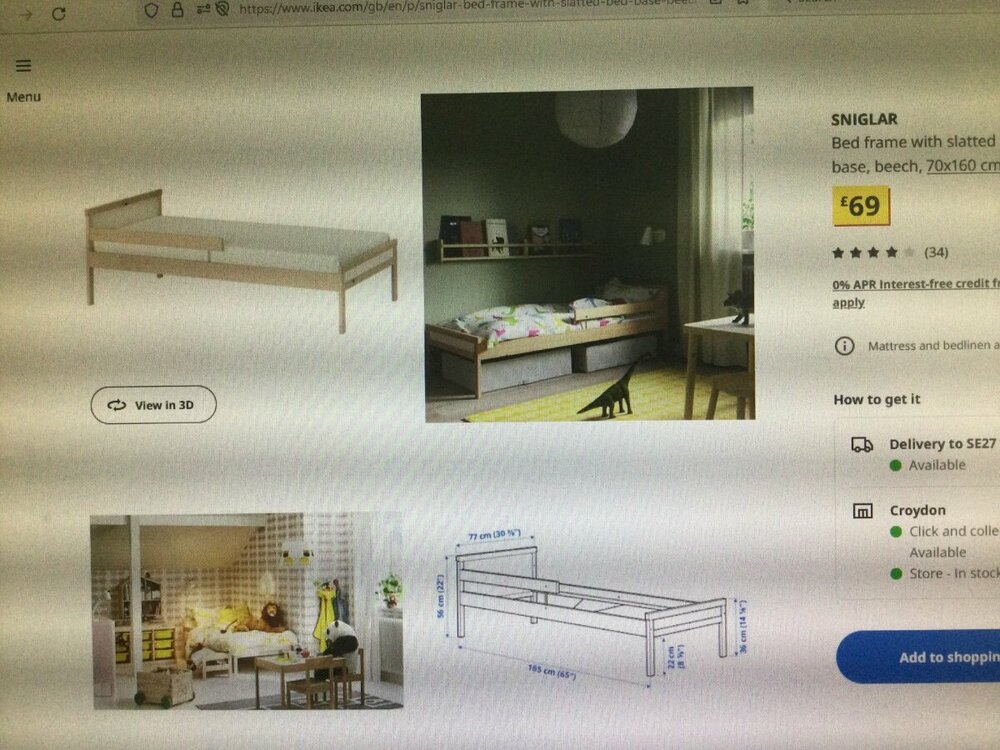Open the star rating reviews (34)

click(890, 252)
